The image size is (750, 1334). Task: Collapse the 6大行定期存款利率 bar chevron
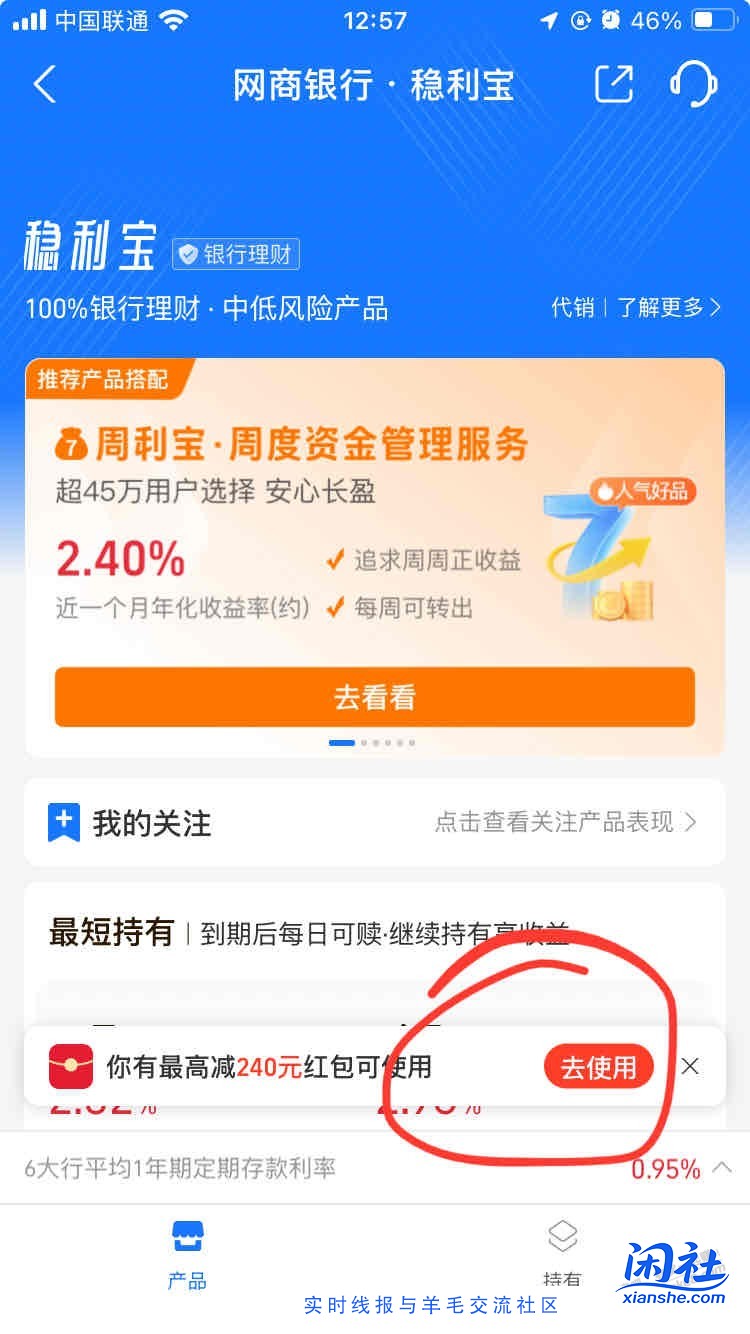click(722, 1167)
